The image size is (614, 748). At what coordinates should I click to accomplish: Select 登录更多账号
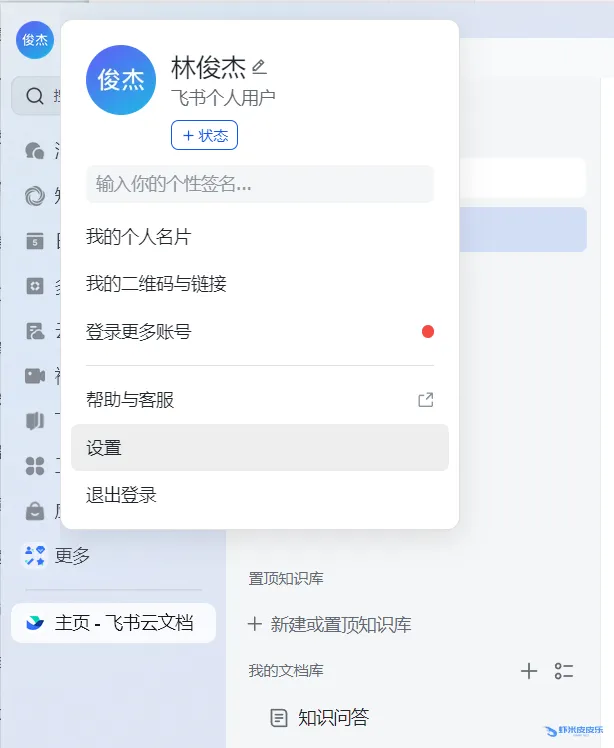138,331
